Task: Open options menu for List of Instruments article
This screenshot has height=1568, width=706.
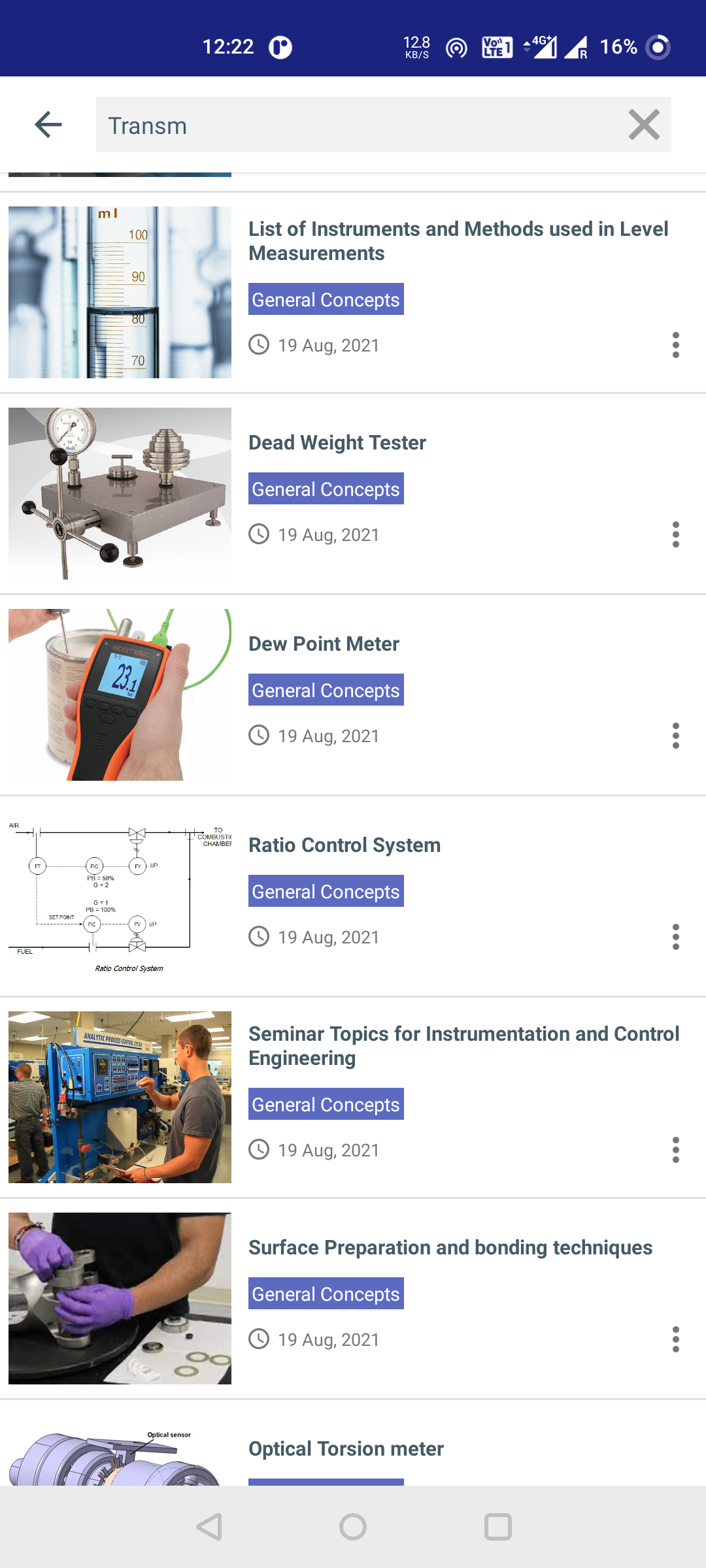Action: tap(676, 346)
